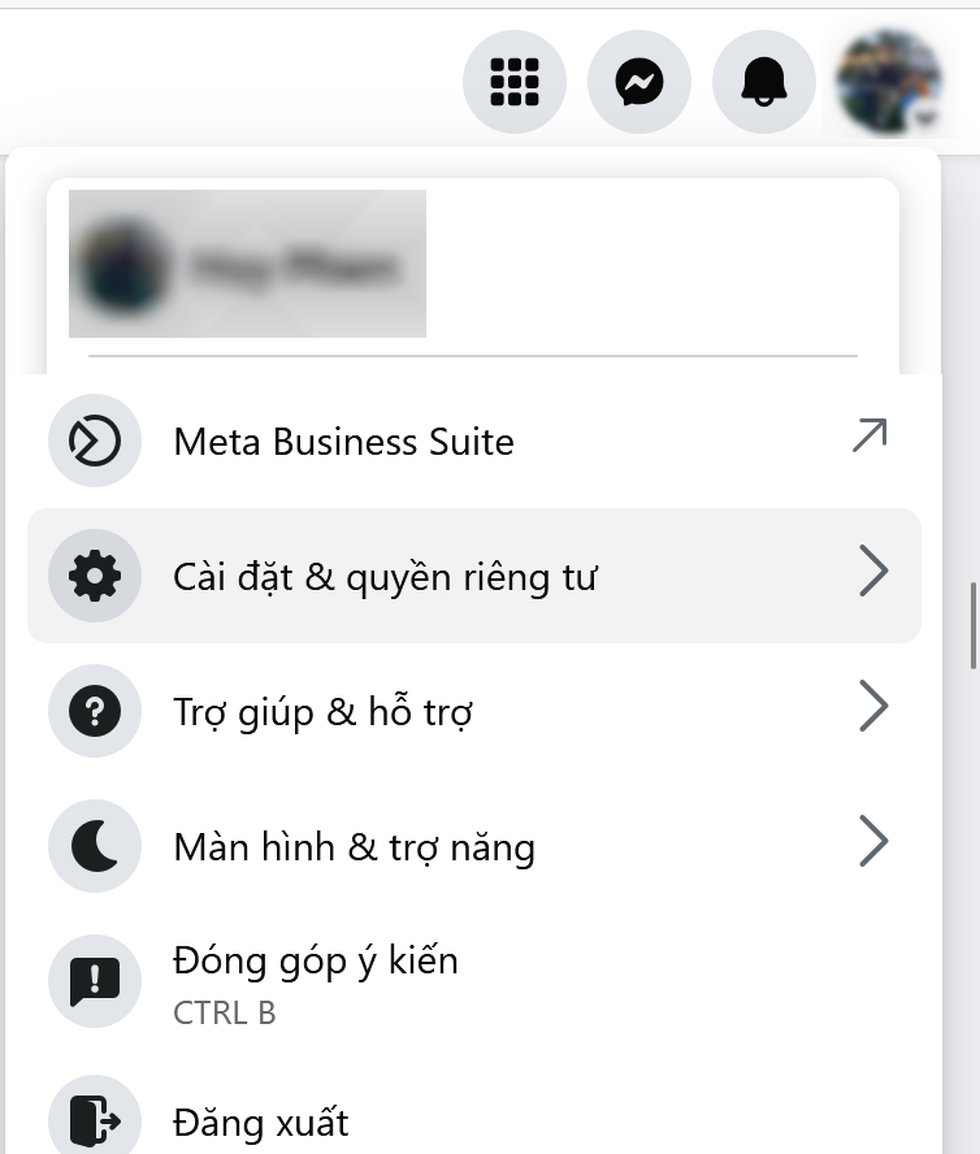Open Cài đặt & quyền riêng tư
Screen dimensions: 980x1154
pyautogui.click(x=472, y=576)
